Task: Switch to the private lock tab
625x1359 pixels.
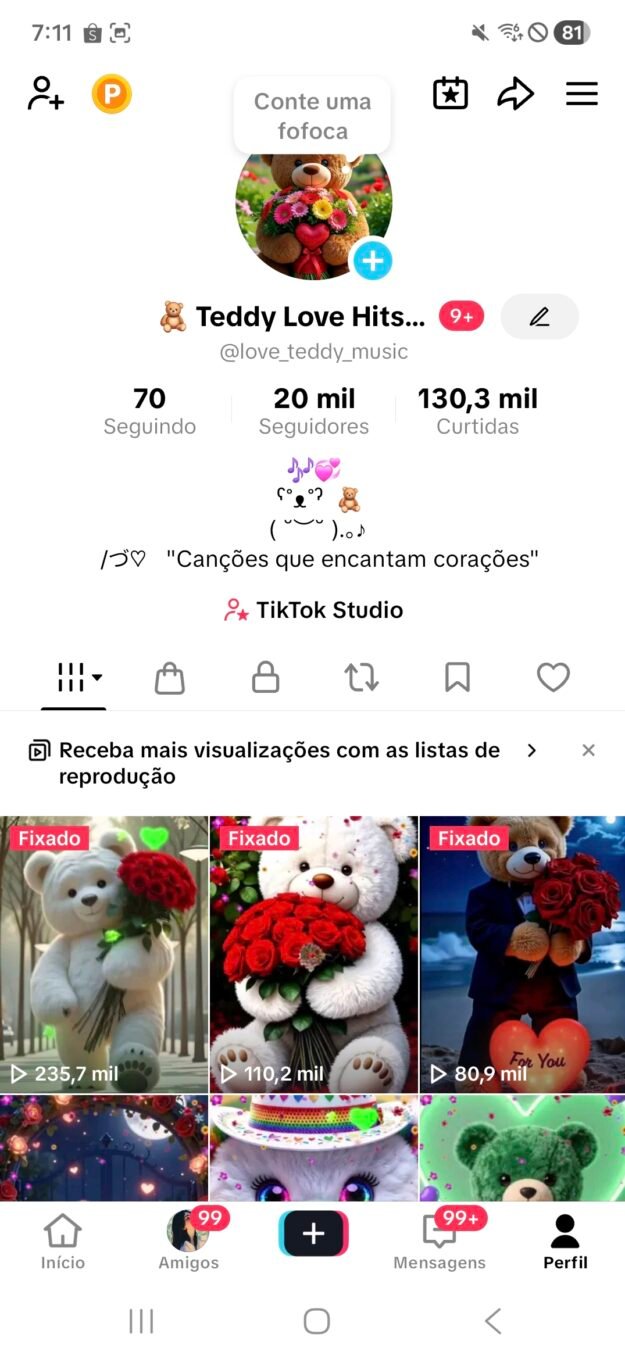Action: pos(265,678)
